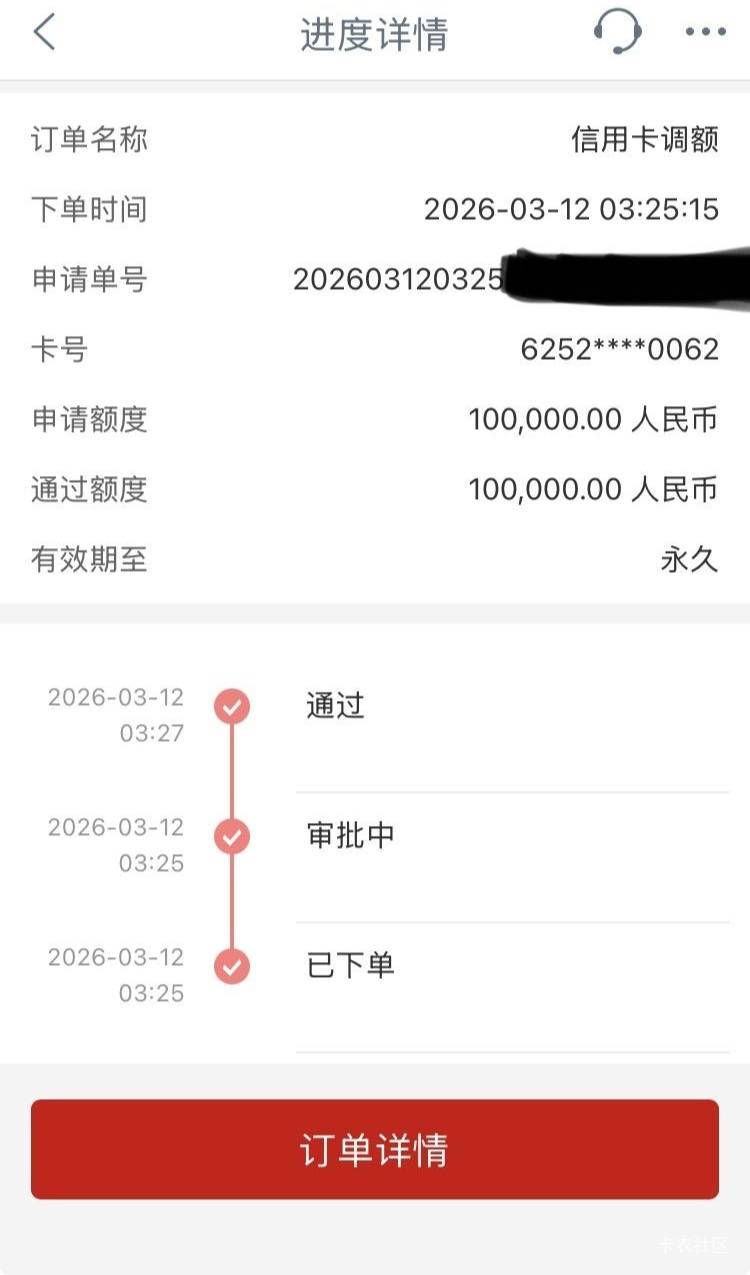750x1275 pixels.
Task: Tap the 订单详情 button
Action: pos(375,1149)
